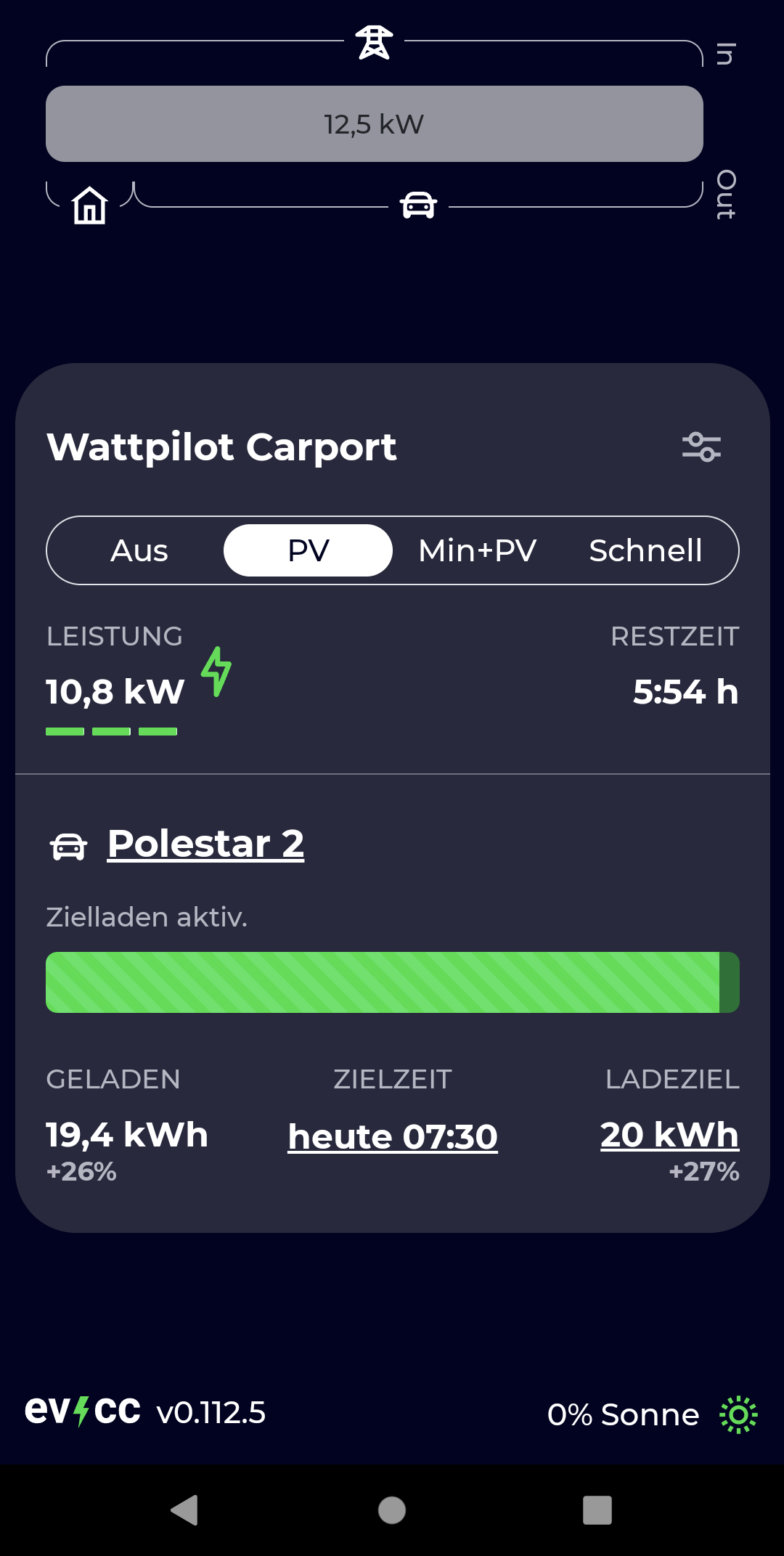Open the Polestar 2 vehicle selector
The image size is (784, 1556).
tap(205, 844)
